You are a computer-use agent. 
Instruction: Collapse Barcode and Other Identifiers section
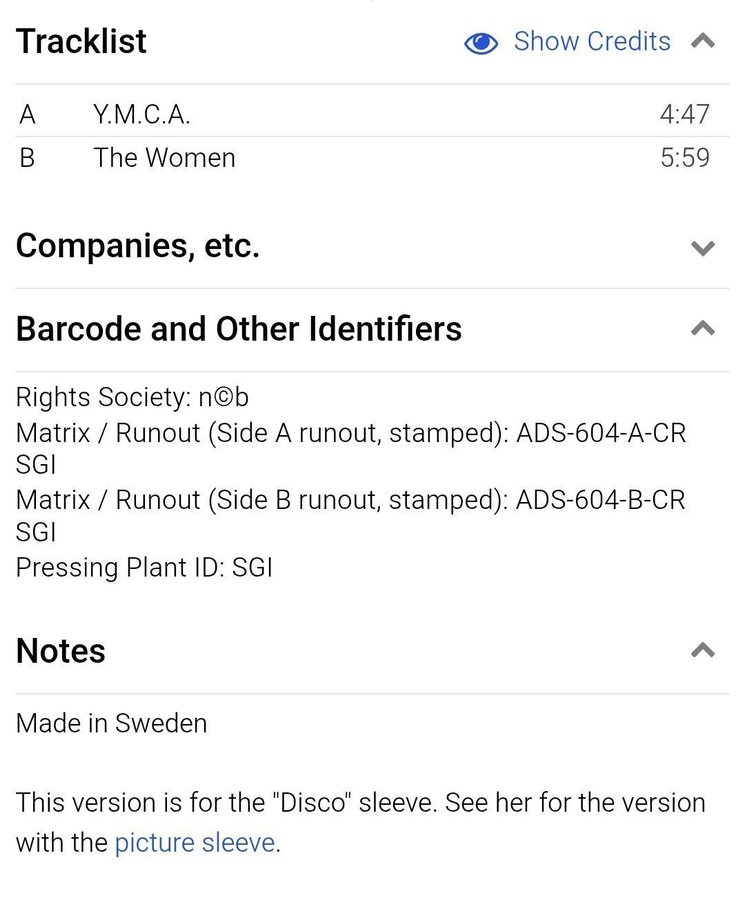click(x=703, y=329)
